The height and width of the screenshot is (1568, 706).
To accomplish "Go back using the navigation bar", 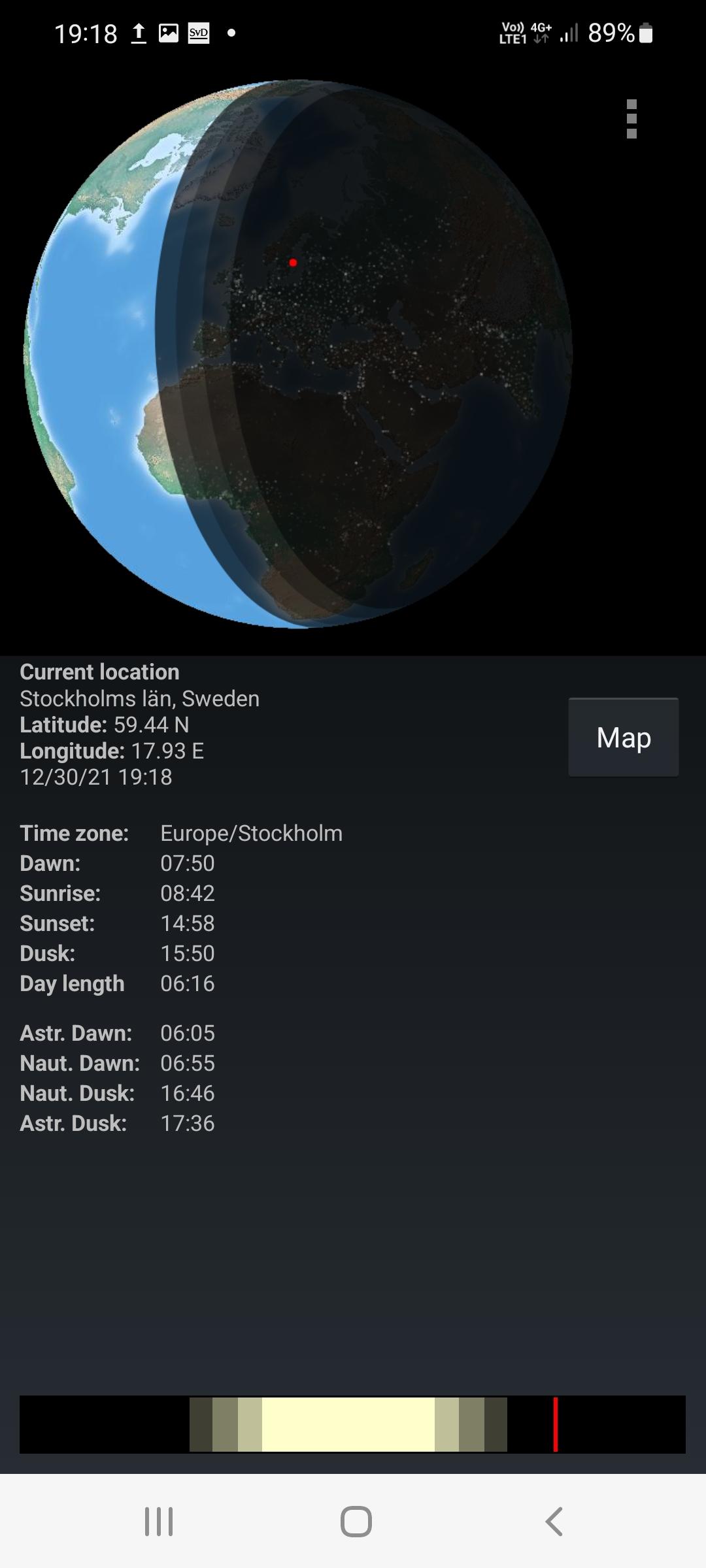I will (x=554, y=1522).
